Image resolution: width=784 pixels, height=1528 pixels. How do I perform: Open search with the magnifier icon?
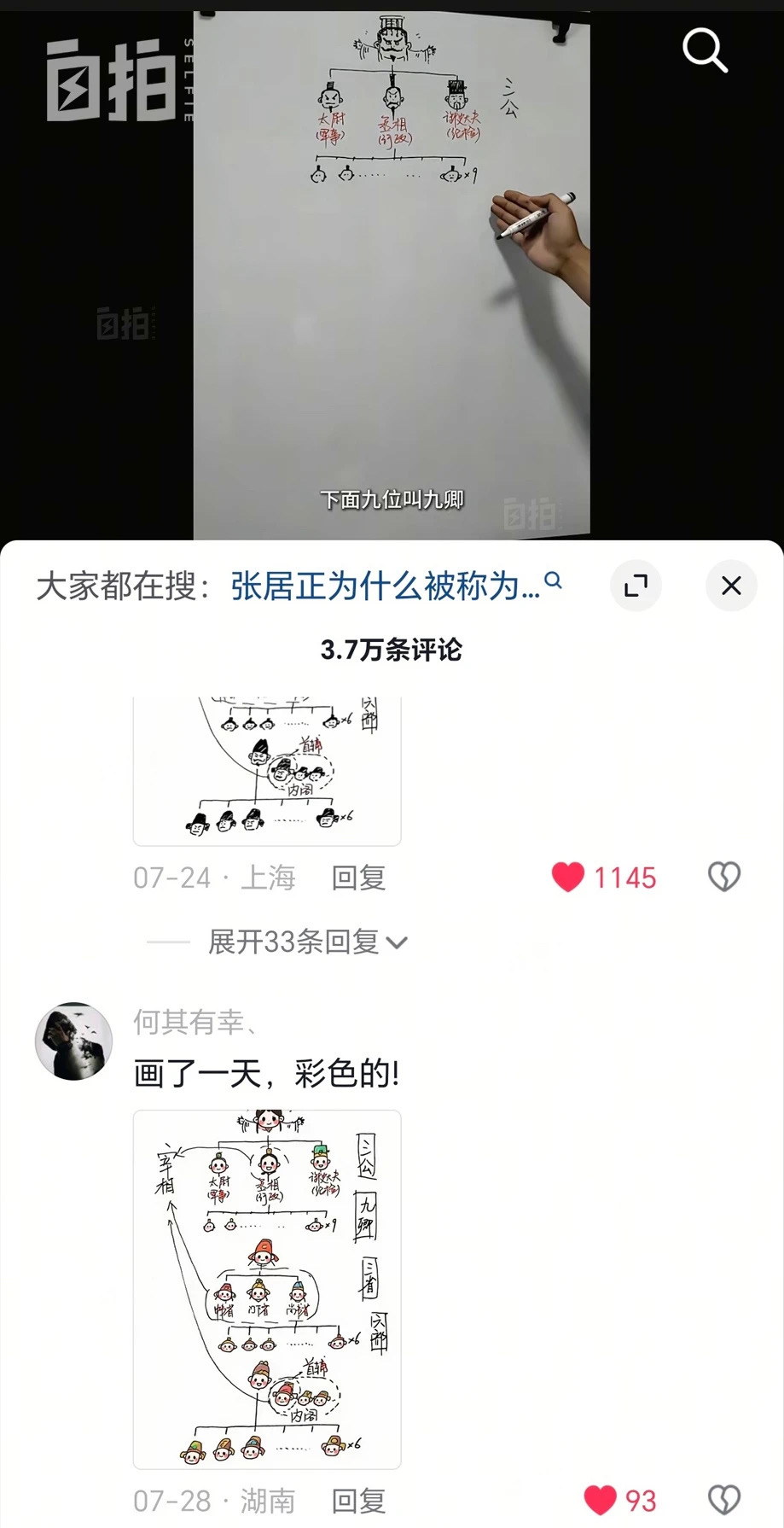705,50
